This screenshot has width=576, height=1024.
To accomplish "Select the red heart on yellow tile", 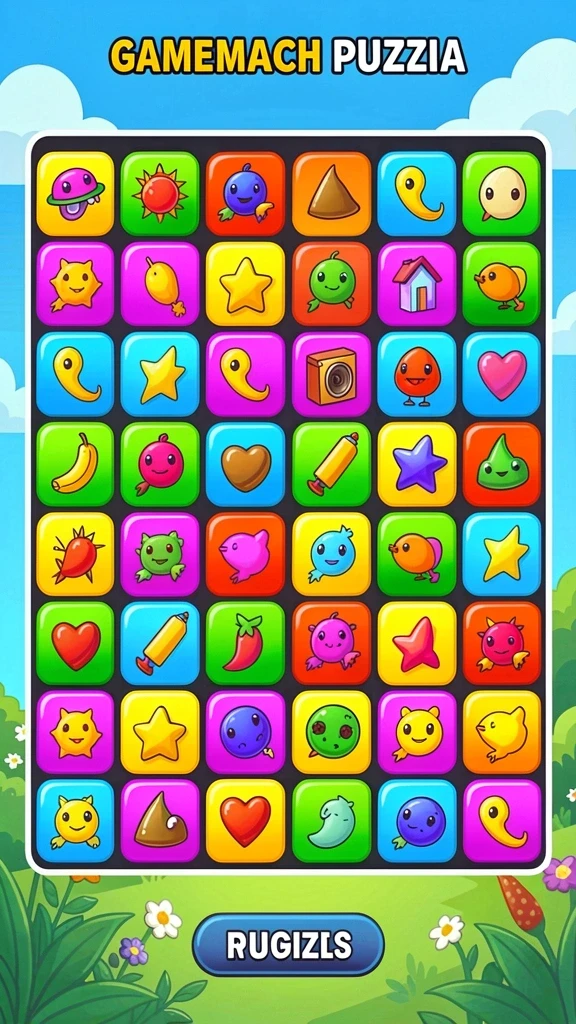I will (x=246, y=822).
